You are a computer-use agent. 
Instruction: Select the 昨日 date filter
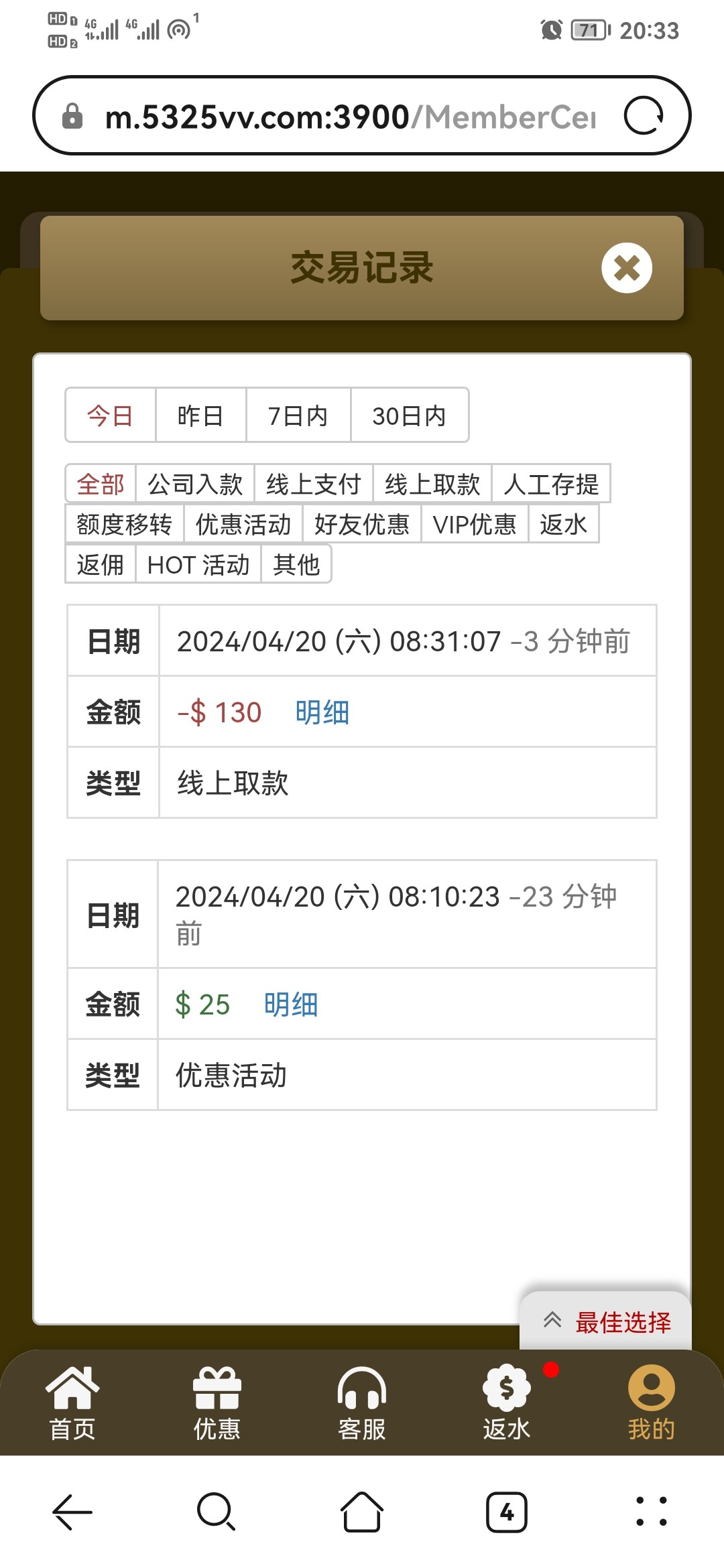pos(200,415)
